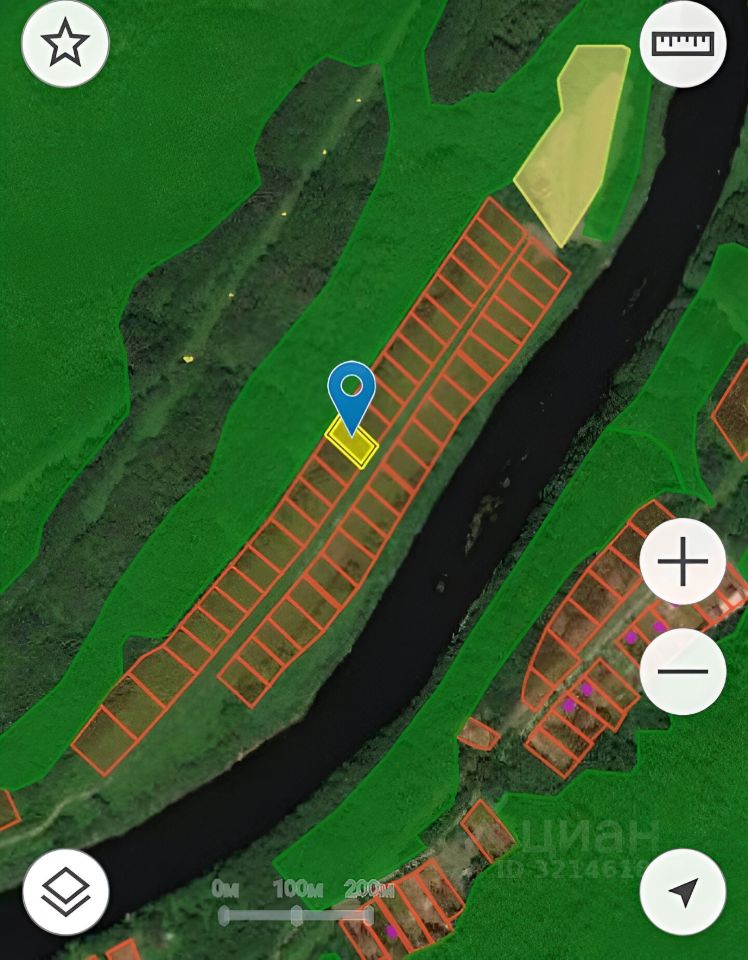Zoom in on the map
Screen dimensions: 748x960
point(683,562)
